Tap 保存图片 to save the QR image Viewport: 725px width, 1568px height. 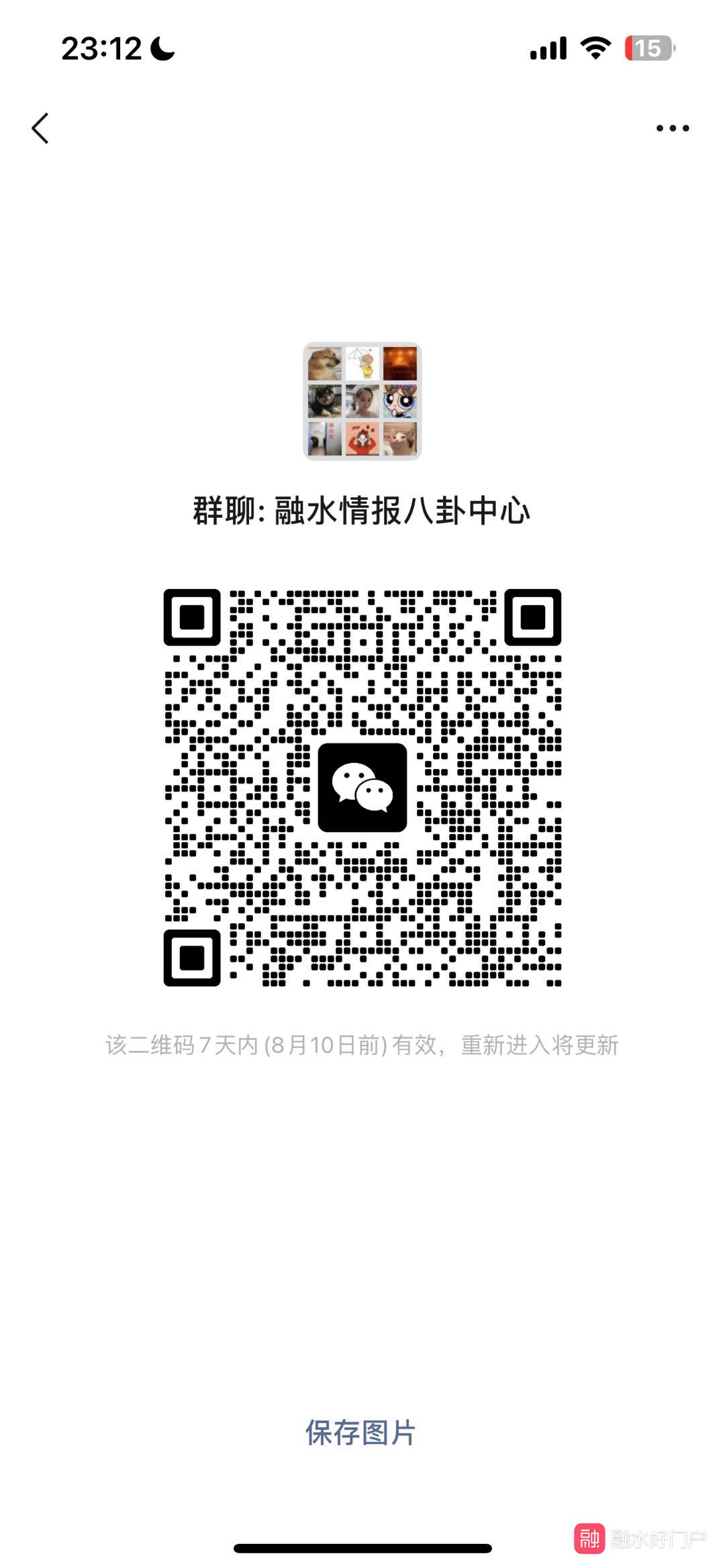pos(360,1432)
